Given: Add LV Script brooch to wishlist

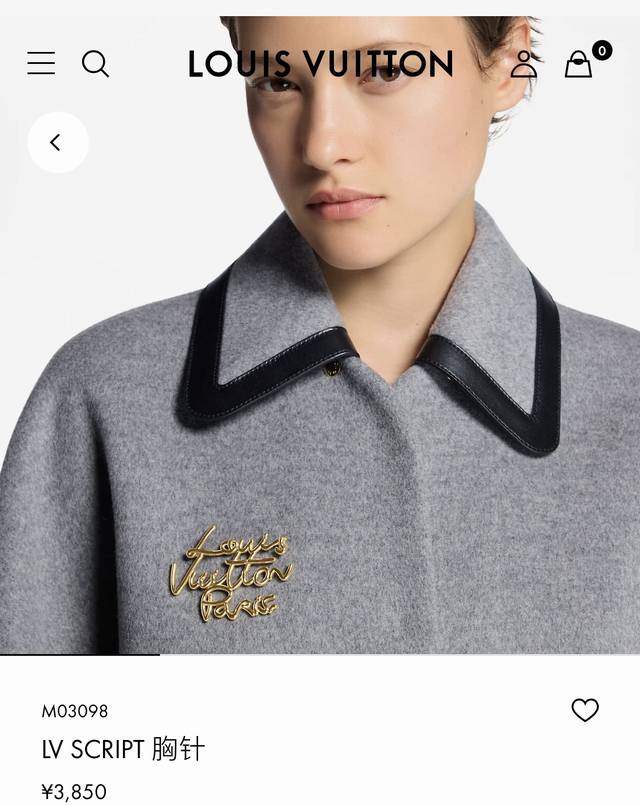Looking at the screenshot, I should (585, 710).
